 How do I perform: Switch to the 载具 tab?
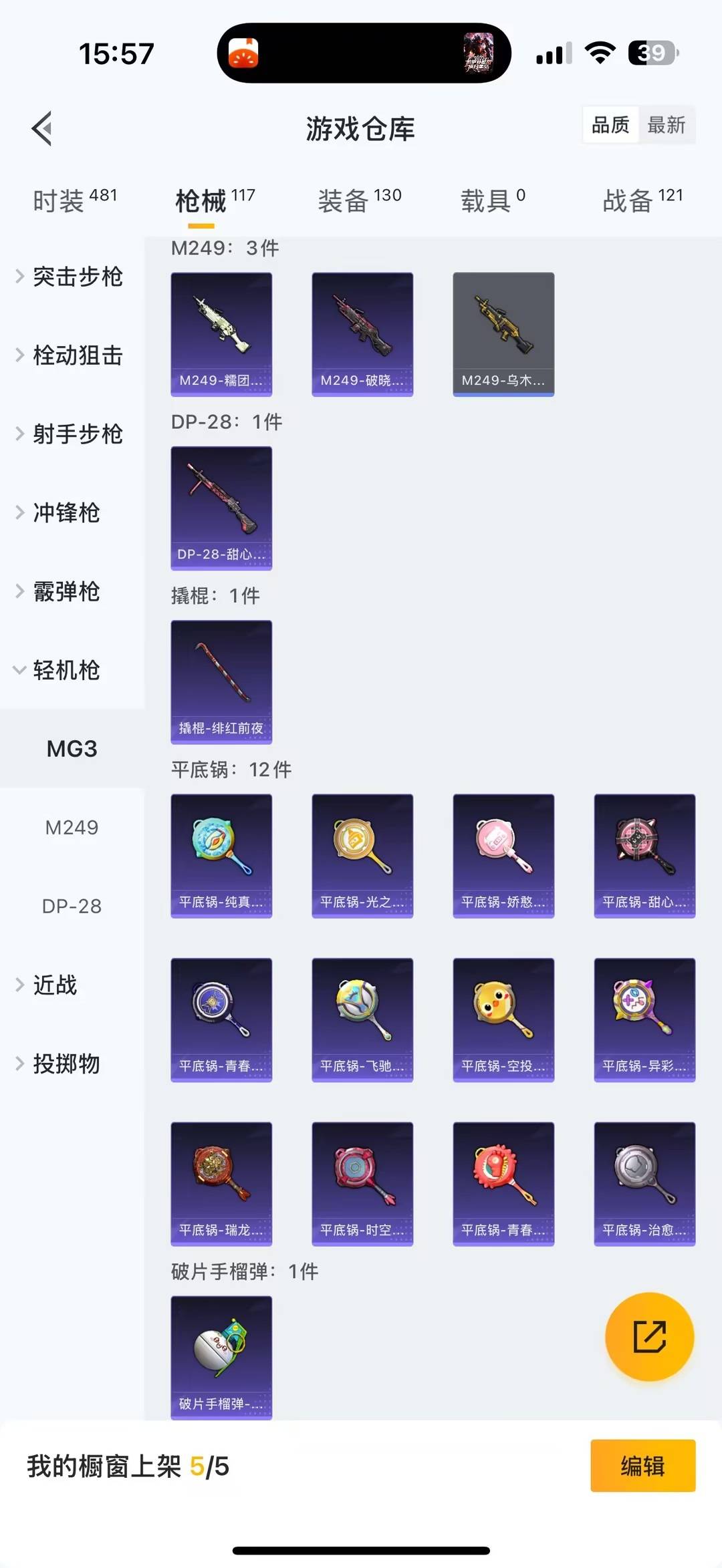pos(493,200)
